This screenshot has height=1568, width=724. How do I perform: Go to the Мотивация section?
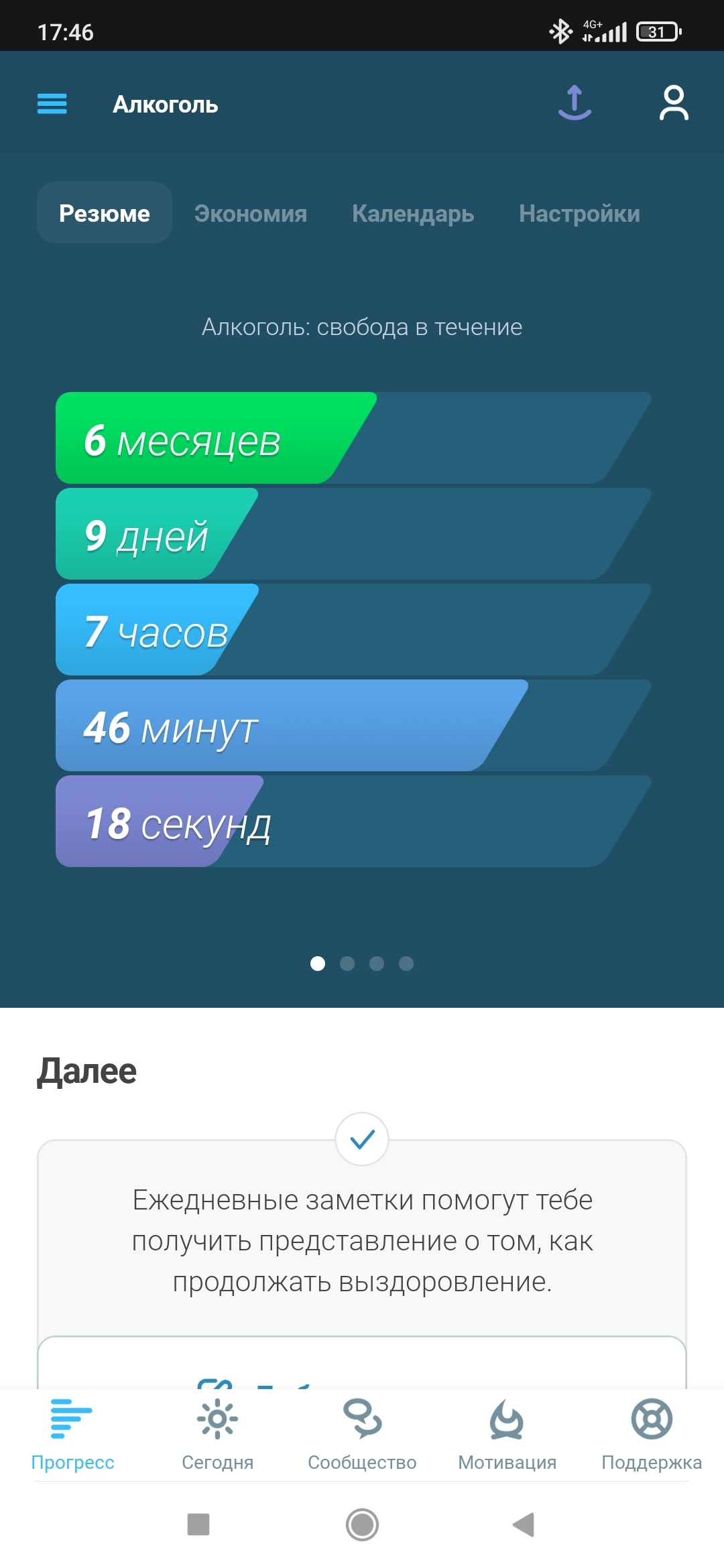tap(507, 1433)
